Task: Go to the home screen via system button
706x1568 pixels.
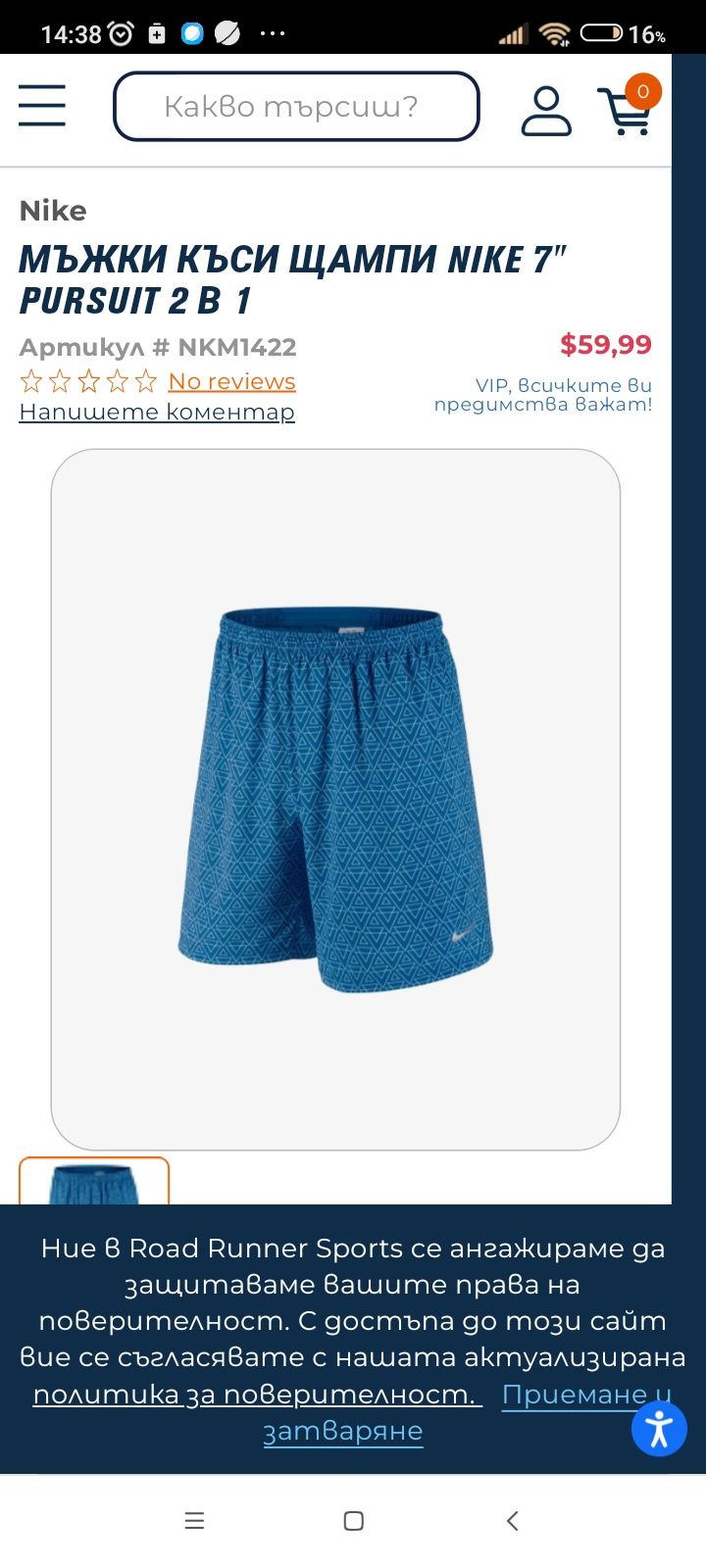Action: click(354, 1521)
